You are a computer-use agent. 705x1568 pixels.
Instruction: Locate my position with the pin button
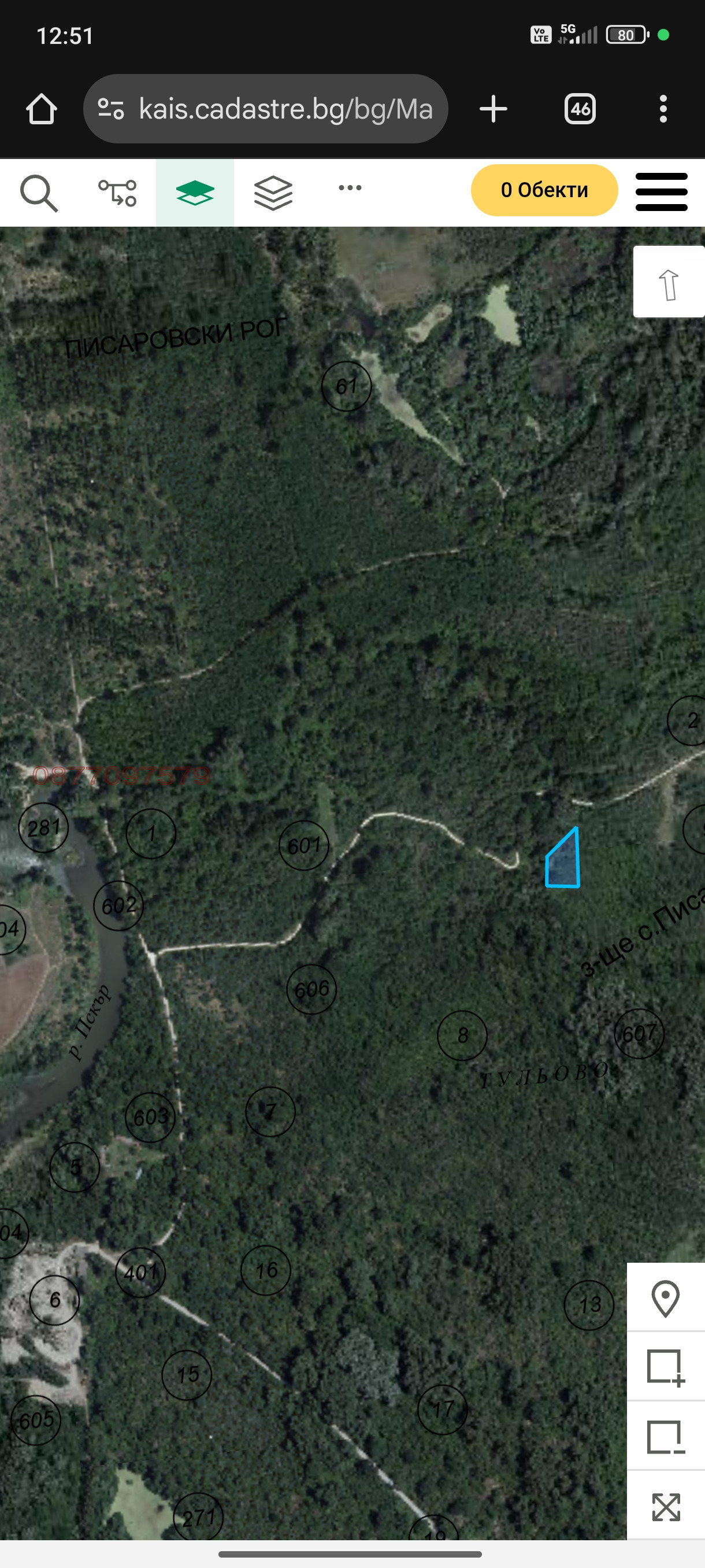tap(665, 1299)
